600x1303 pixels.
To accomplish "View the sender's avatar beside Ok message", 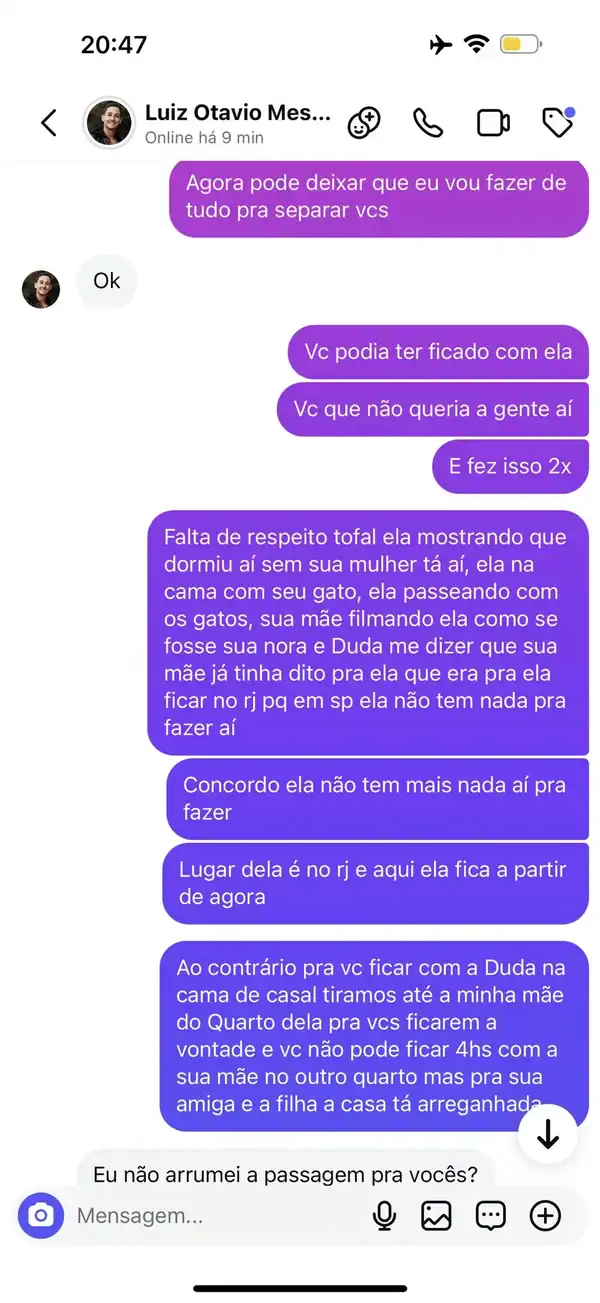I will tap(41, 289).
